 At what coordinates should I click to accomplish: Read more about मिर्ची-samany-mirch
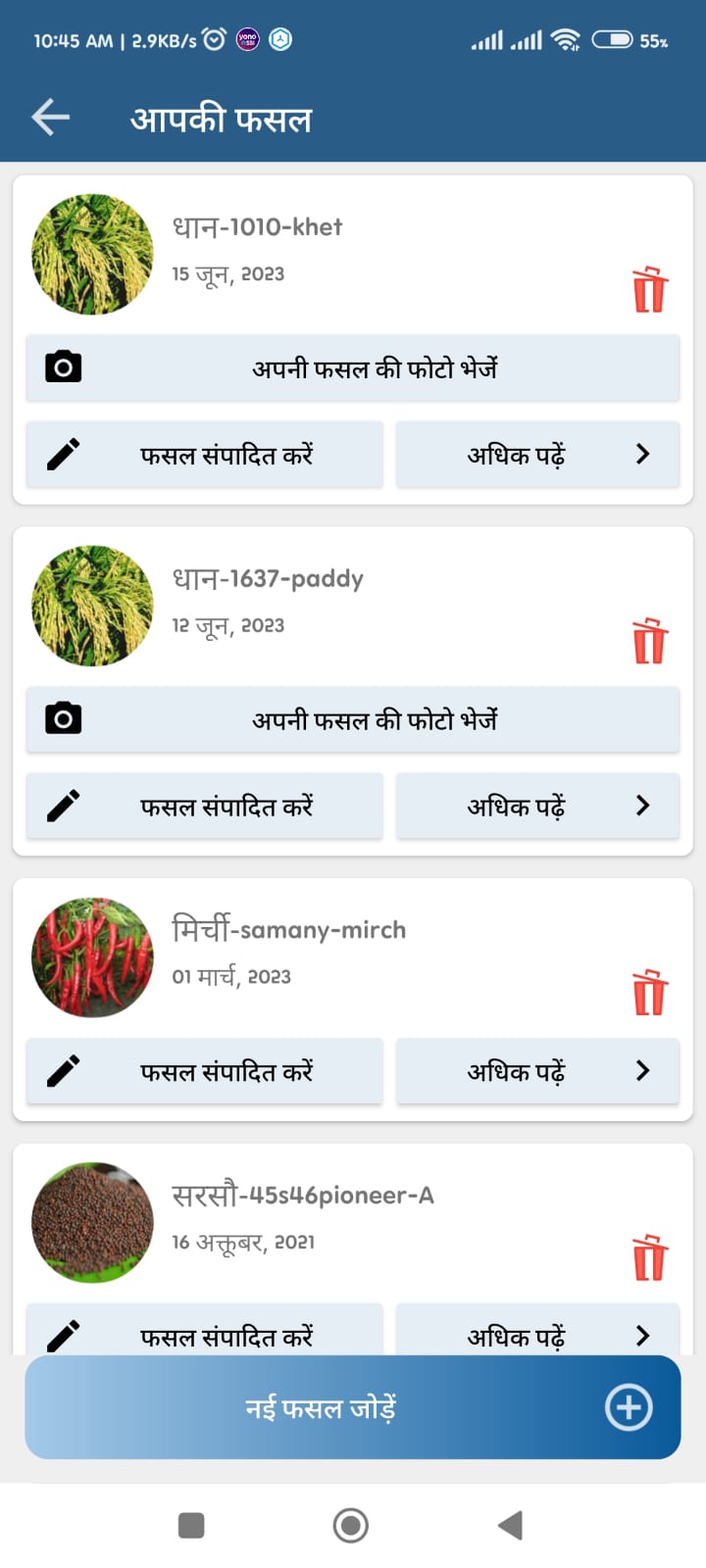(537, 1071)
